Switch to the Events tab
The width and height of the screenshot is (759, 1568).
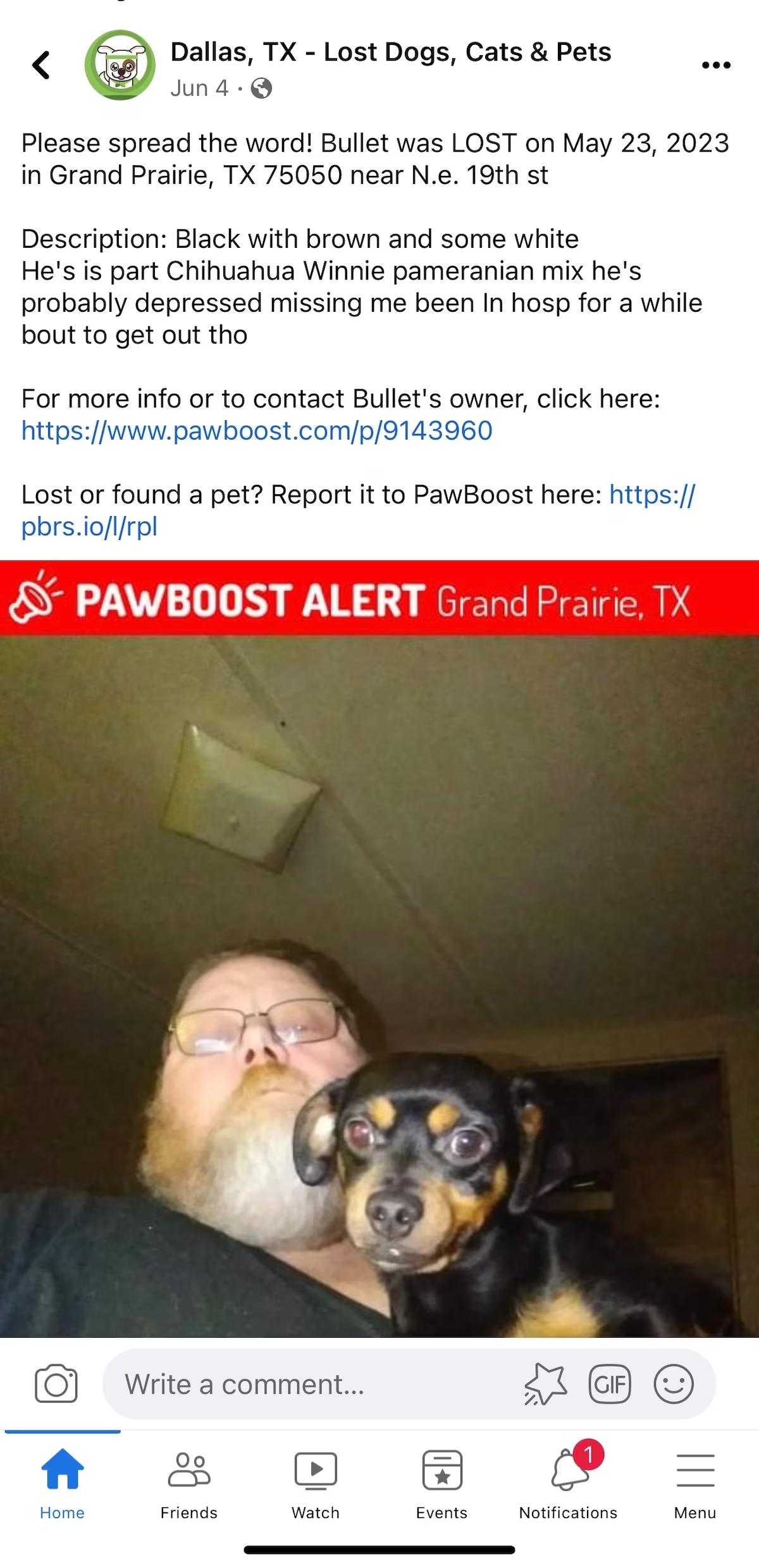click(441, 1483)
